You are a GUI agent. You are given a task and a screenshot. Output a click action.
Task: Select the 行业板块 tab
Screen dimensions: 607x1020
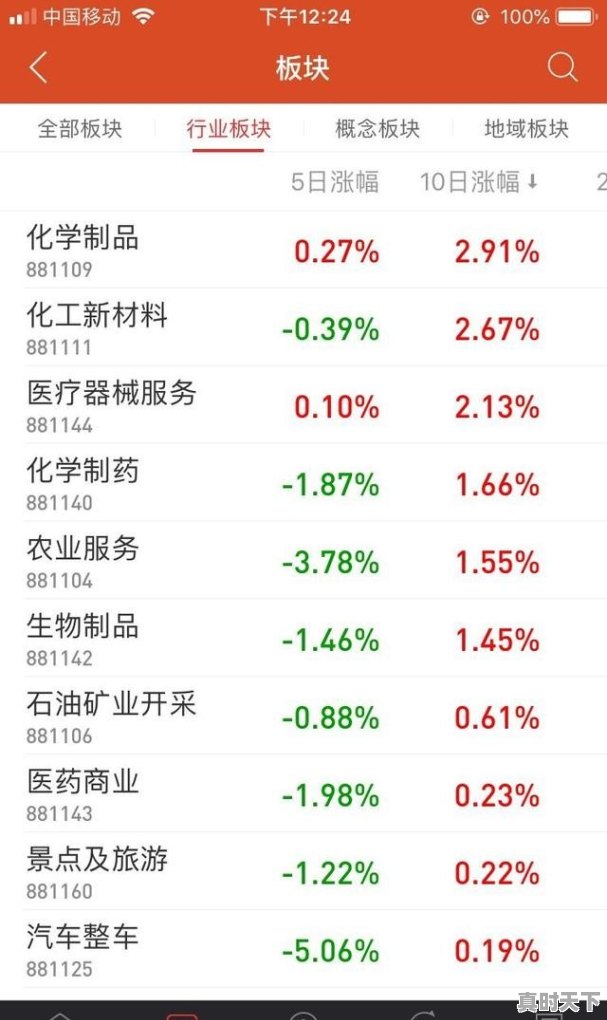(228, 129)
